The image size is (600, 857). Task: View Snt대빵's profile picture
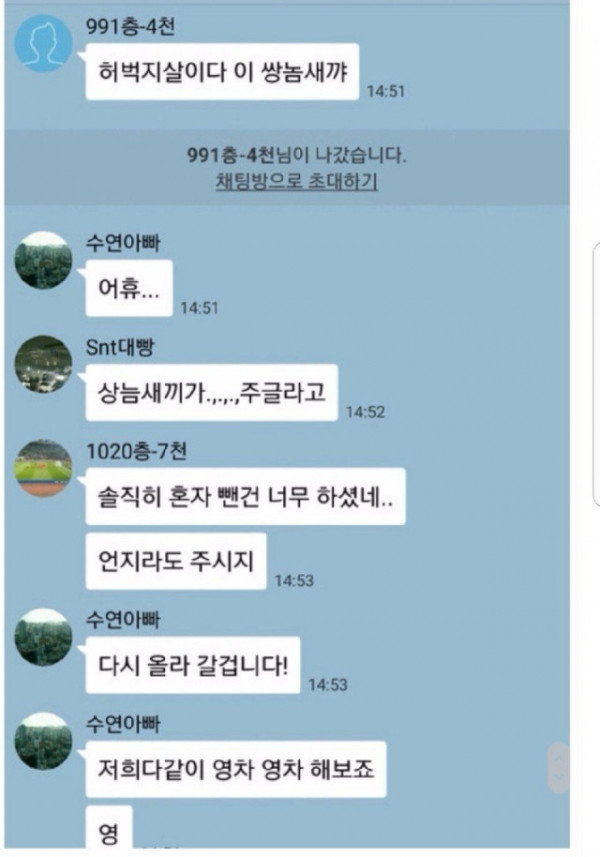pyautogui.click(x=43, y=364)
